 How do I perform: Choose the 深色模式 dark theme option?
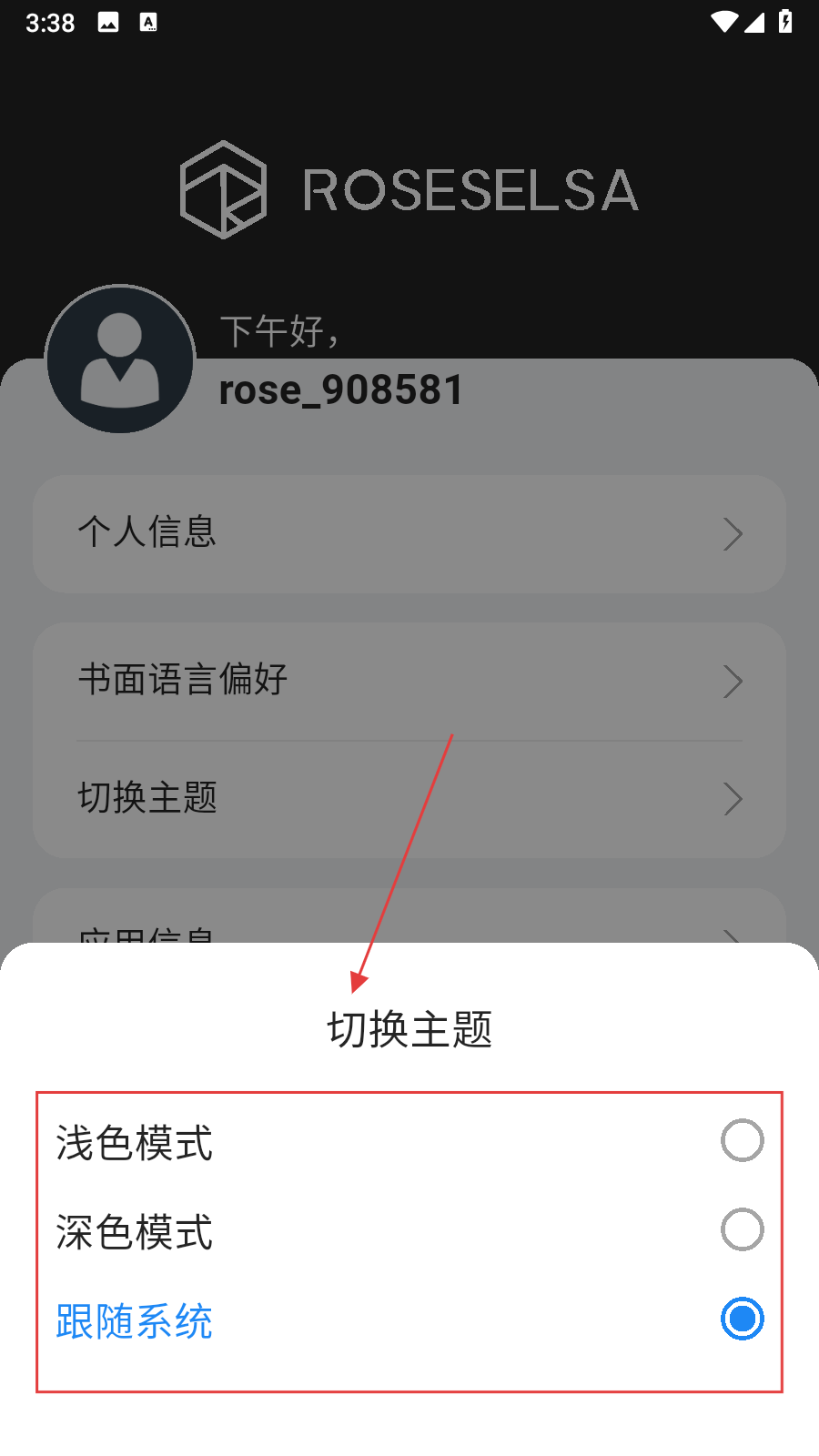coord(742,1230)
